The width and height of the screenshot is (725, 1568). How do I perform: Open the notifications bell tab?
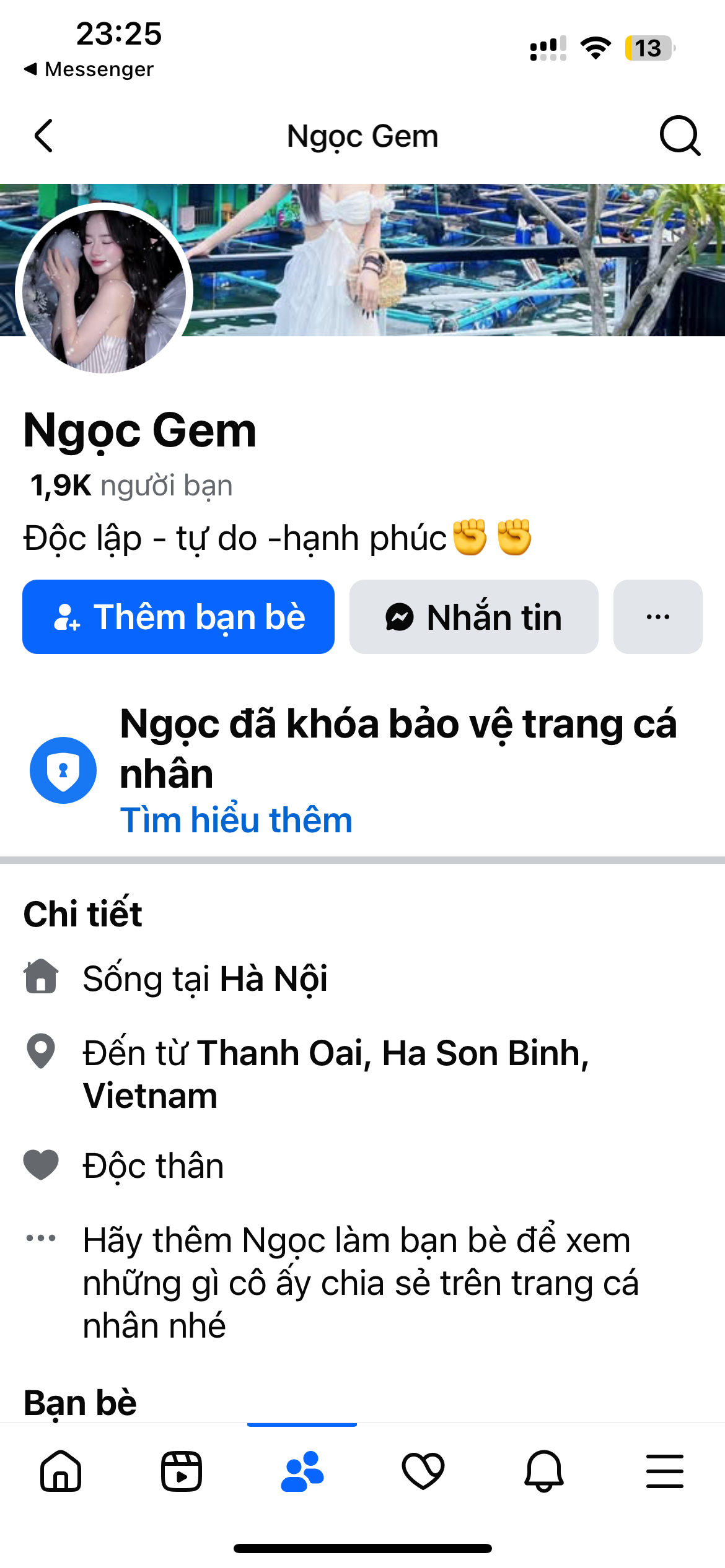click(544, 1471)
